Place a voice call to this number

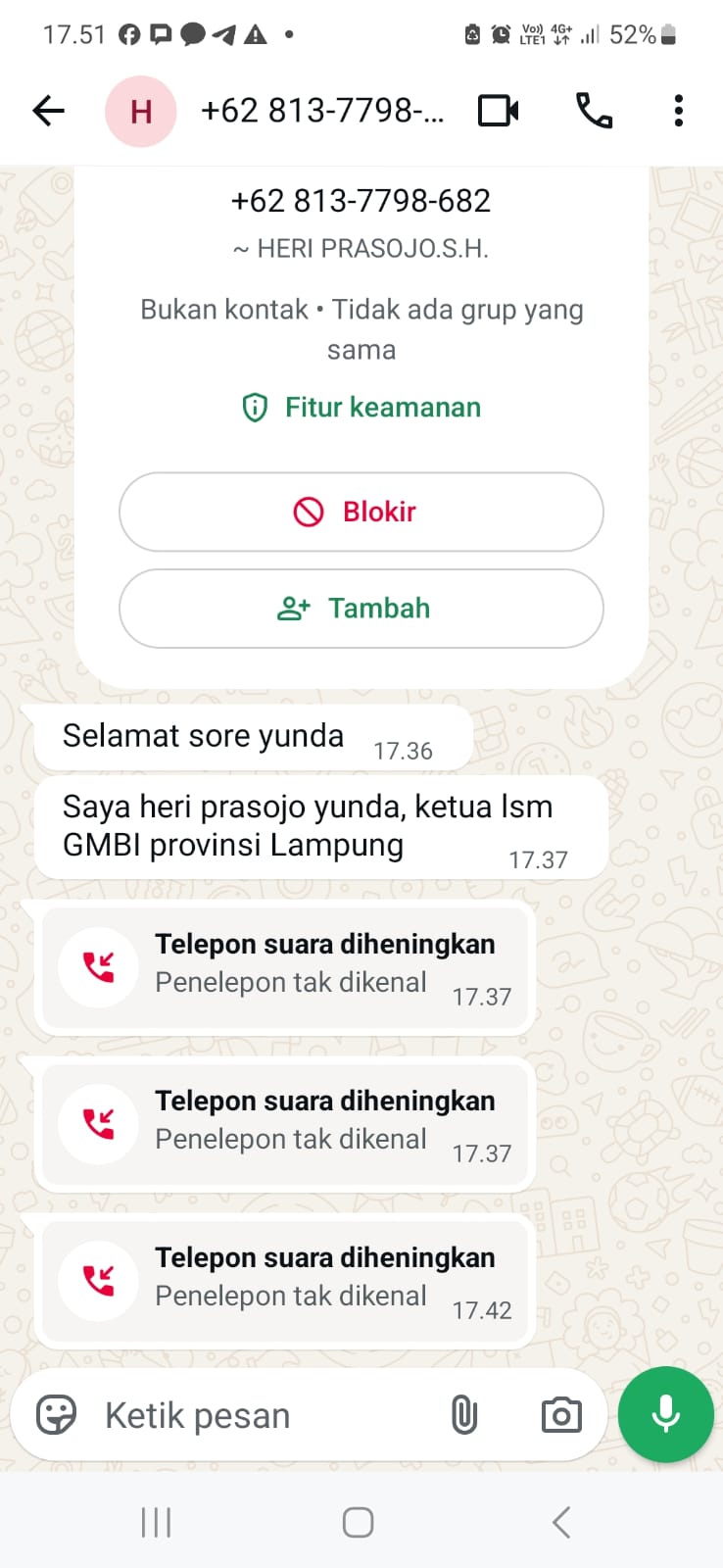coord(594,111)
